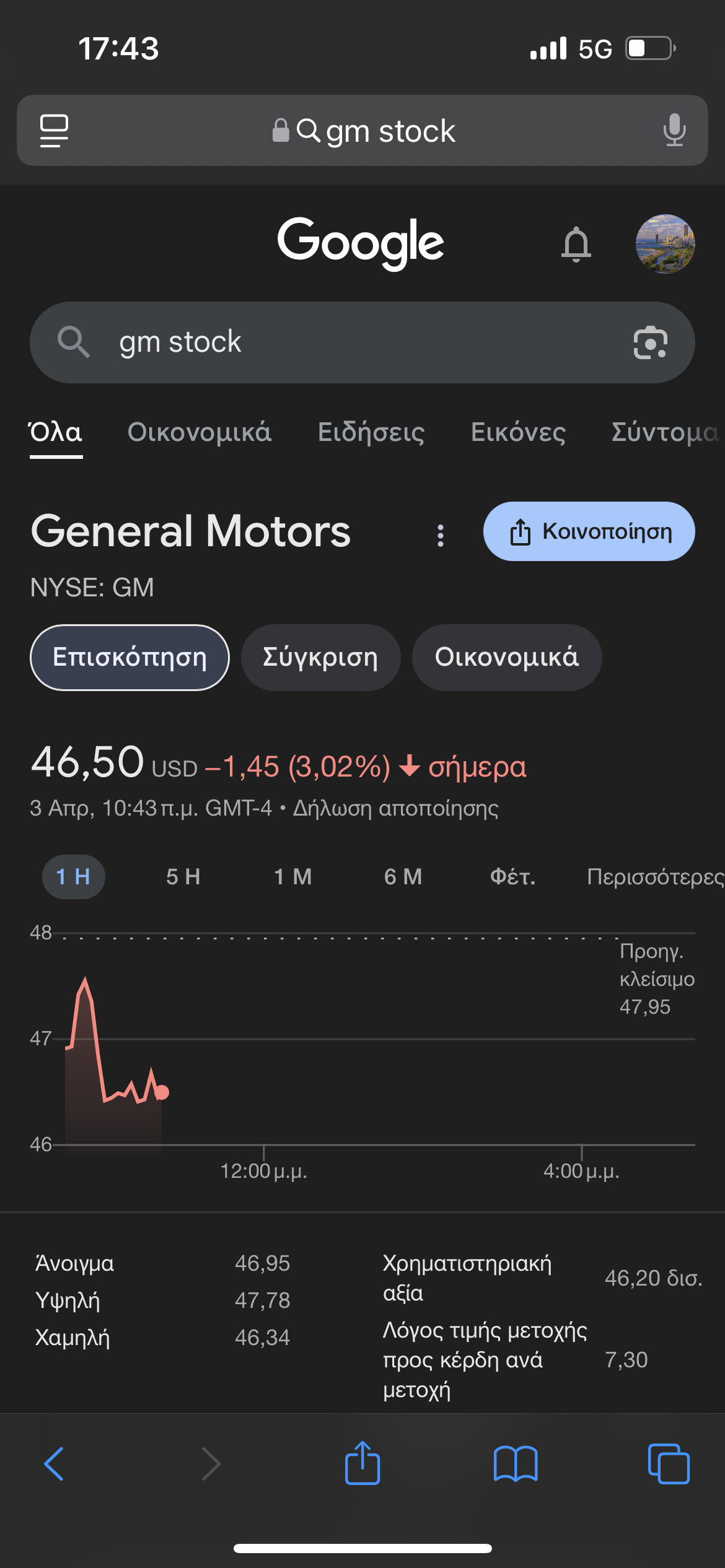Open the Safari page settings icon

coord(54,131)
